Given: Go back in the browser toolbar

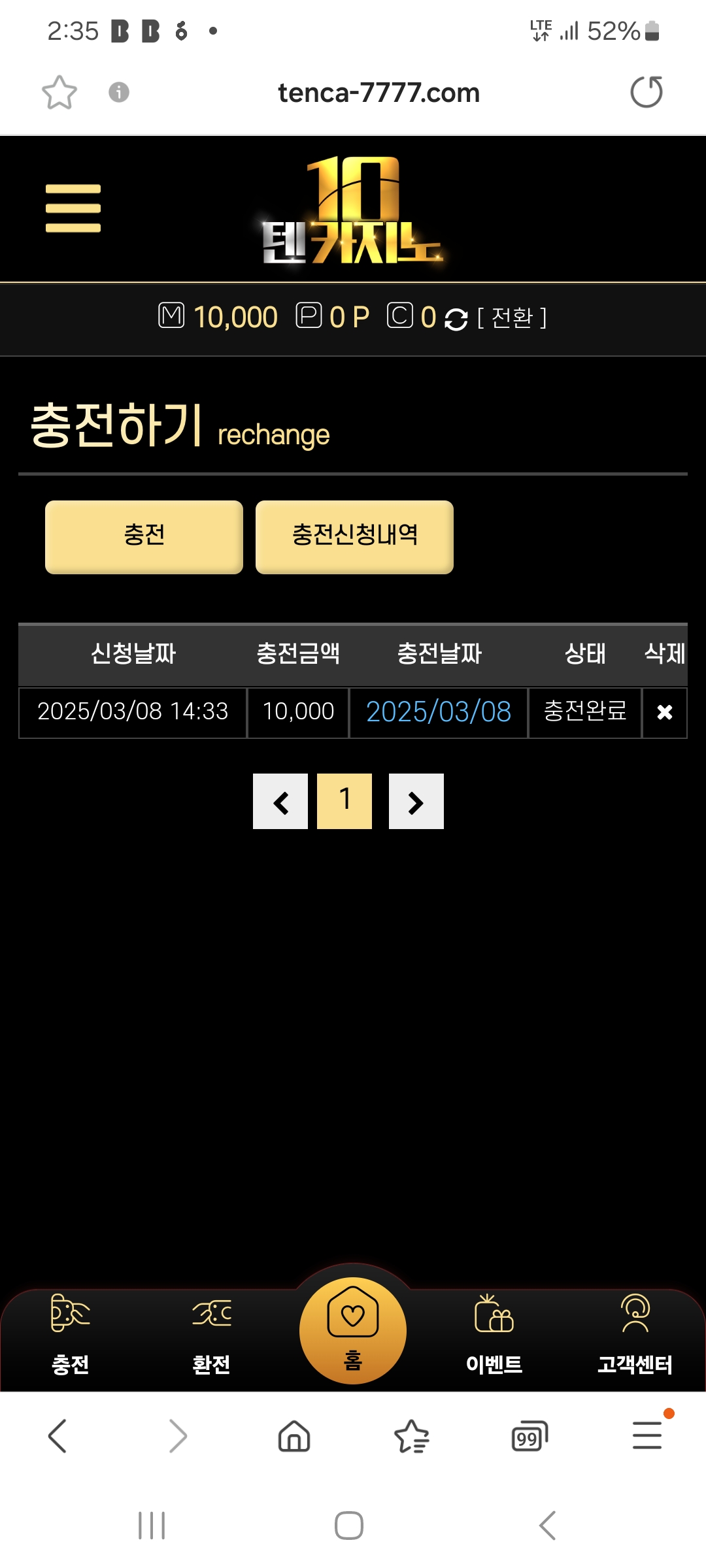Looking at the screenshot, I should 58,1436.
